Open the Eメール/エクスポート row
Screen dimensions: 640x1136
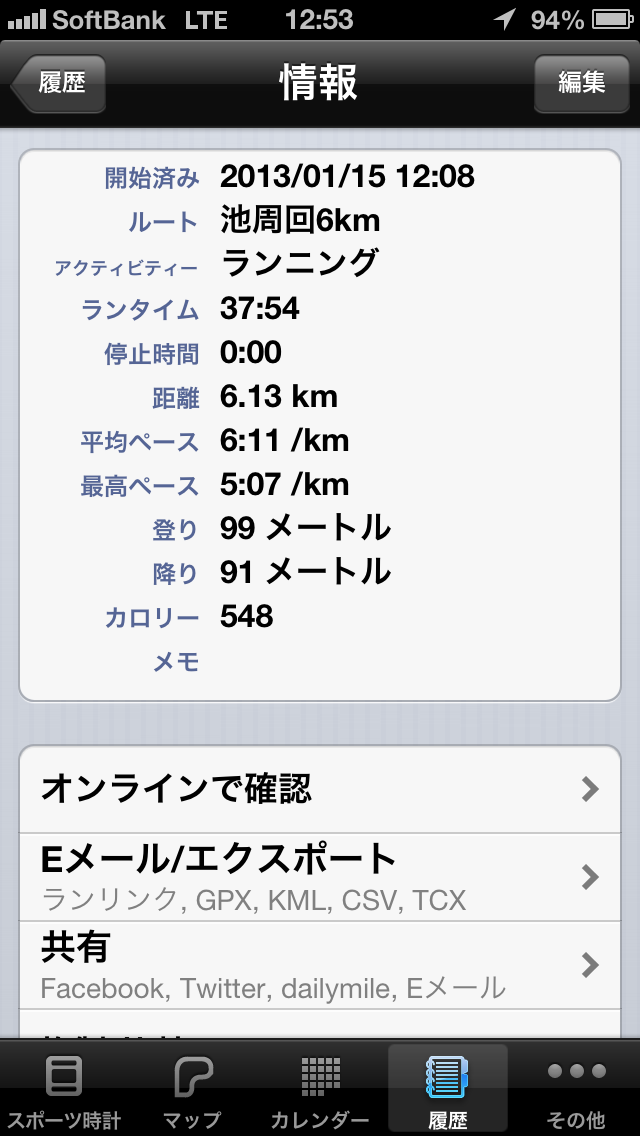[x=320, y=877]
